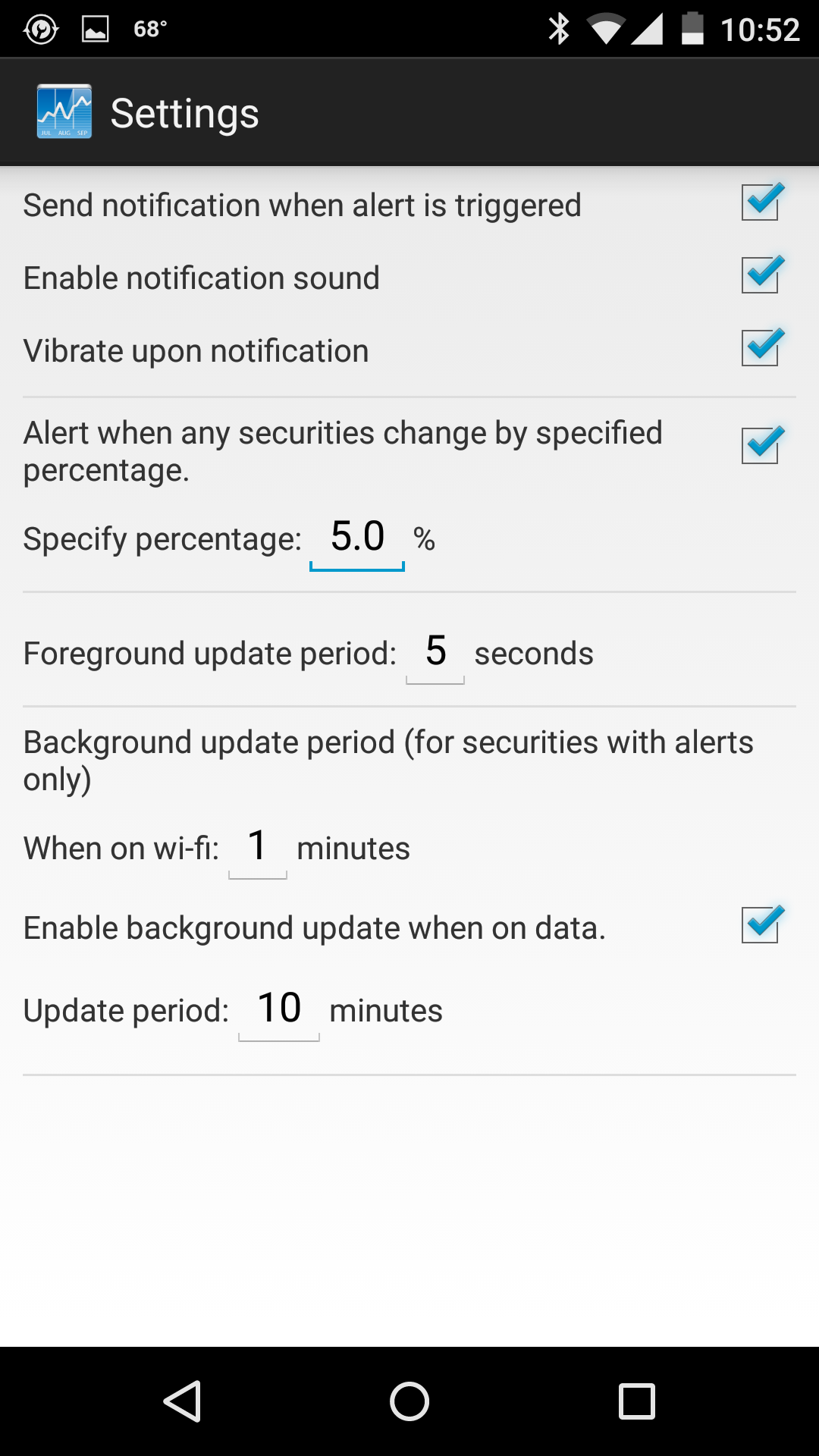Go back using the system back button

pos(182,1401)
